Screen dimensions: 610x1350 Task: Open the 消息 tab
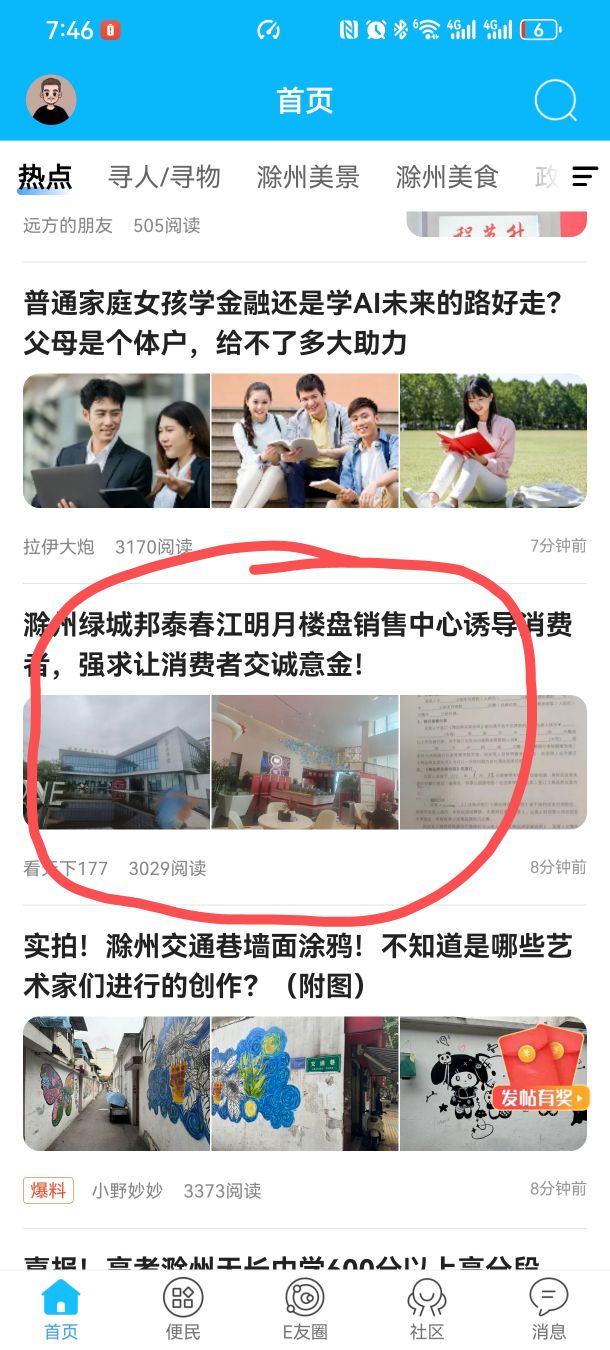[548, 1309]
